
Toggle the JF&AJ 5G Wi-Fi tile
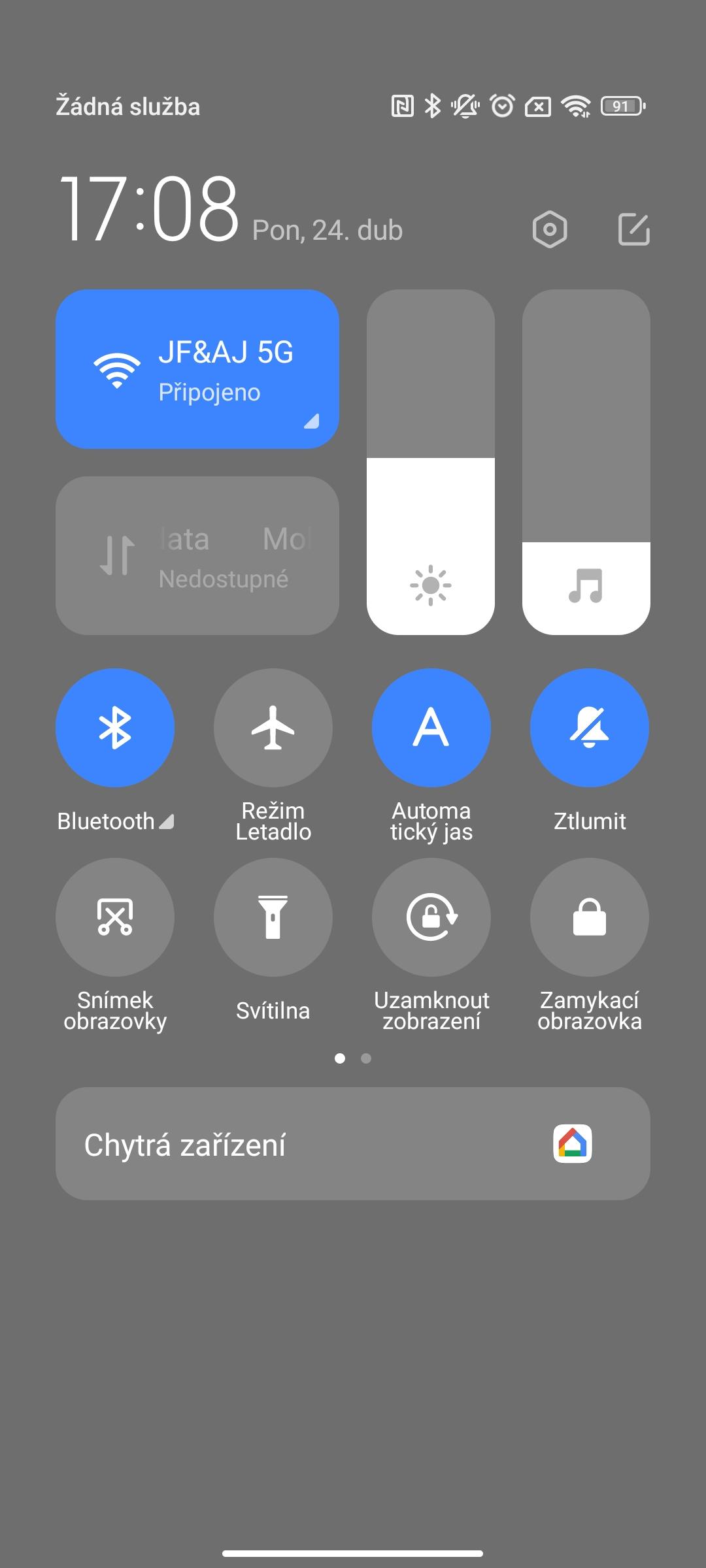click(197, 369)
